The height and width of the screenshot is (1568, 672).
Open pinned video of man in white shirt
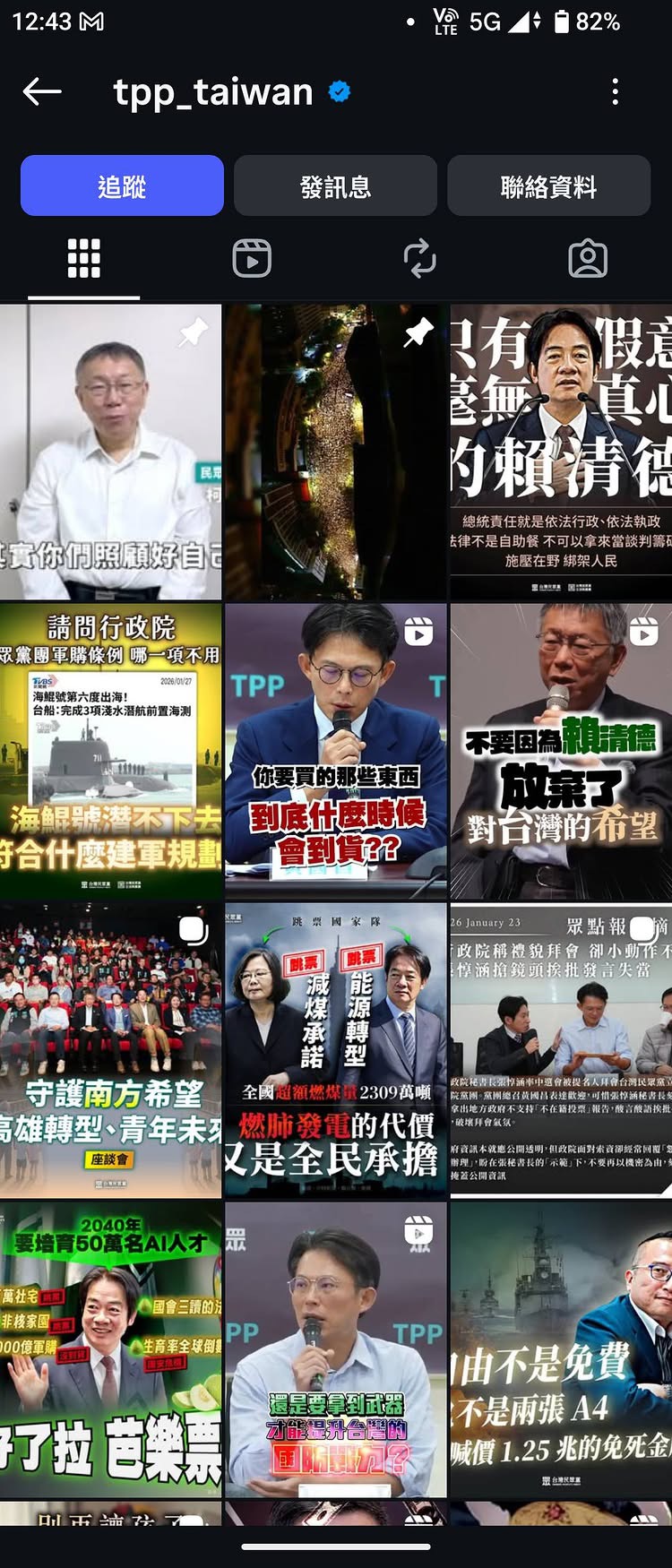[110, 452]
